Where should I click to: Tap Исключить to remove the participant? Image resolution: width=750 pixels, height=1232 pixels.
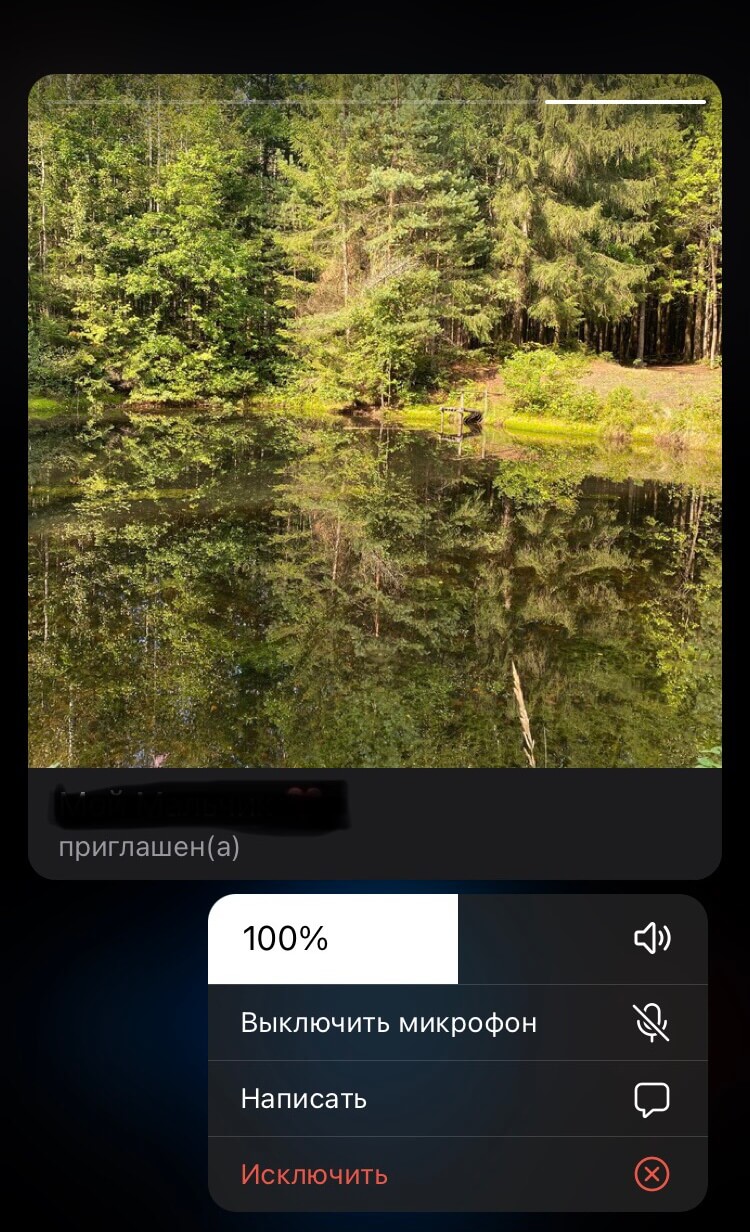tap(456, 1174)
